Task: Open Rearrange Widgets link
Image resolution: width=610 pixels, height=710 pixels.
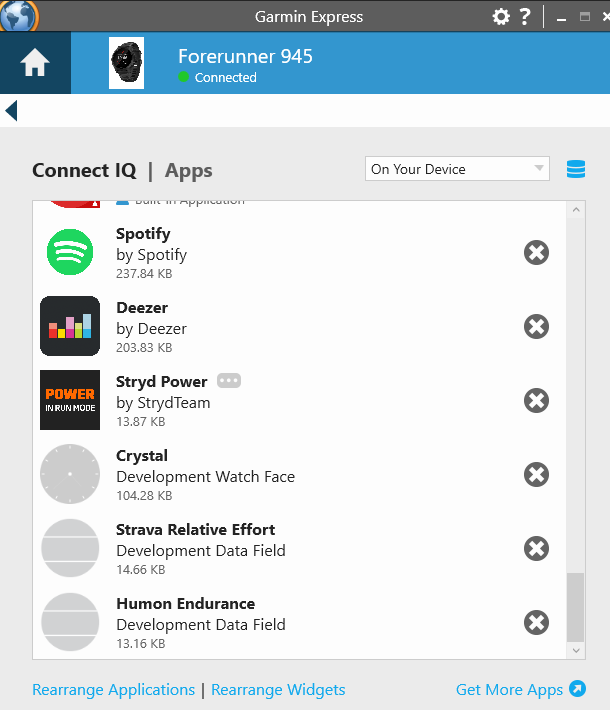Action: 278,690
